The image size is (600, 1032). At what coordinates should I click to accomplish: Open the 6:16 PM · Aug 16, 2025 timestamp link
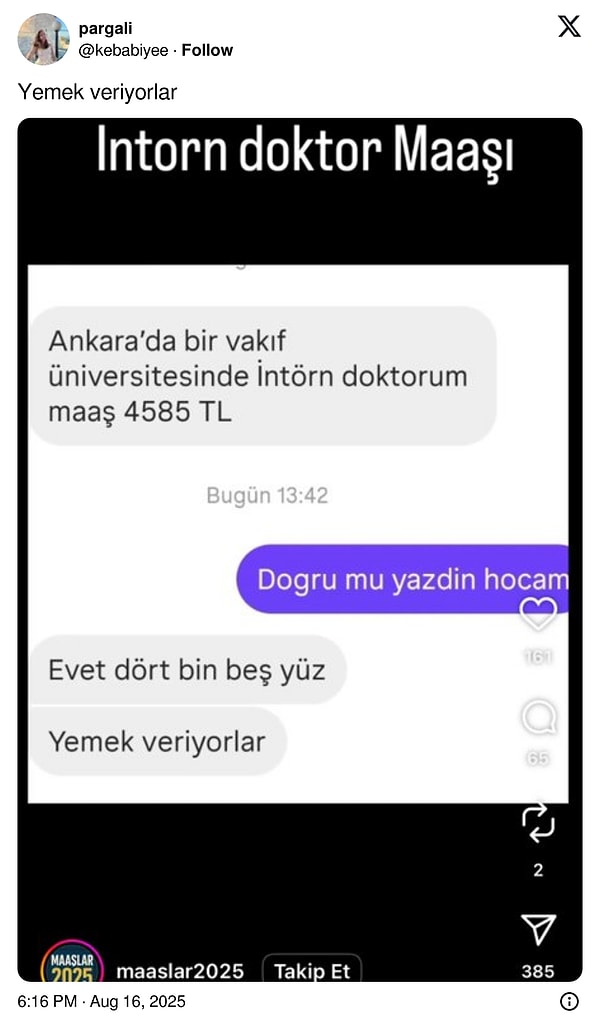pos(102,1001)
